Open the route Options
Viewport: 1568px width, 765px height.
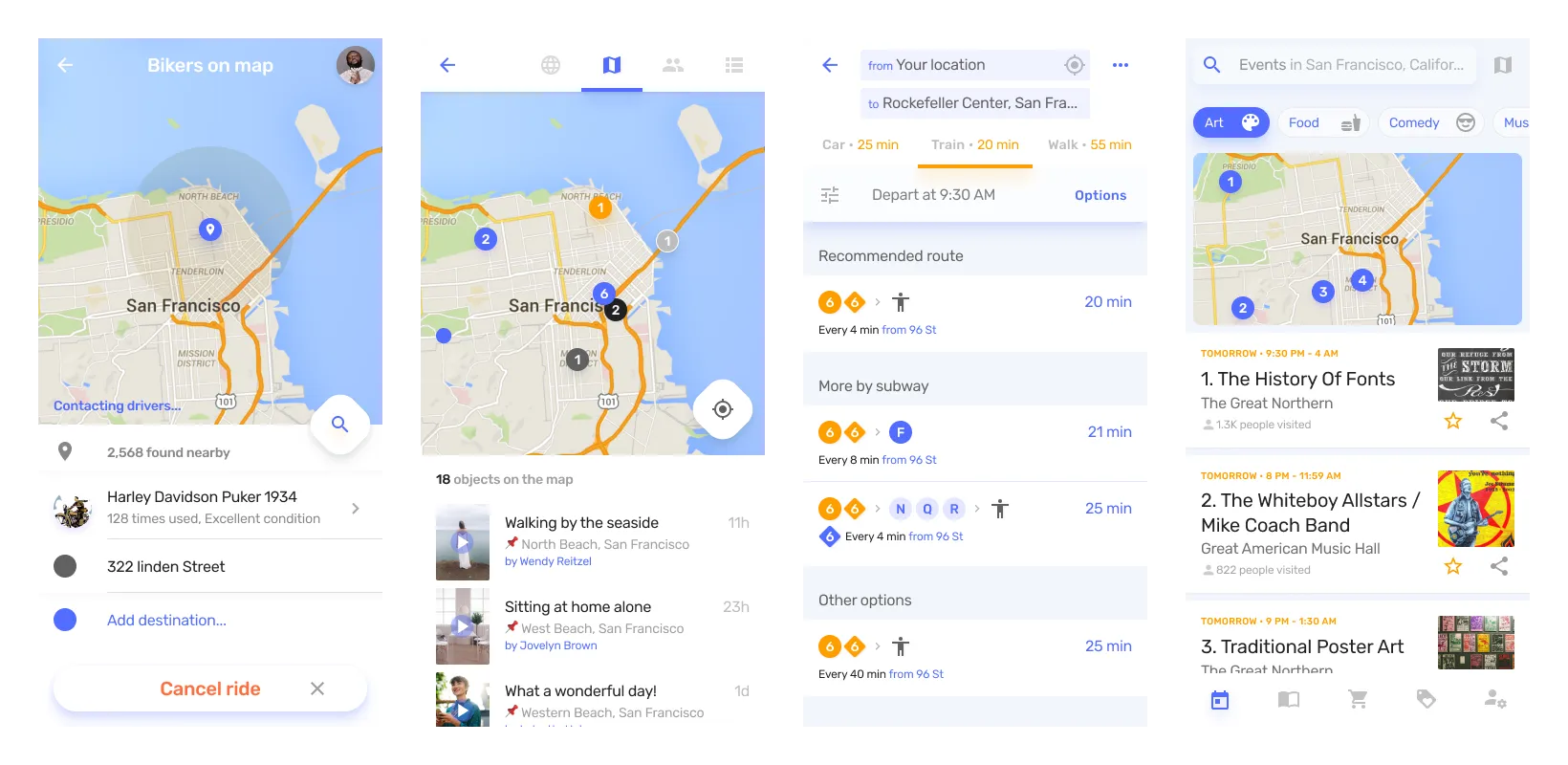click(1100, 195)
